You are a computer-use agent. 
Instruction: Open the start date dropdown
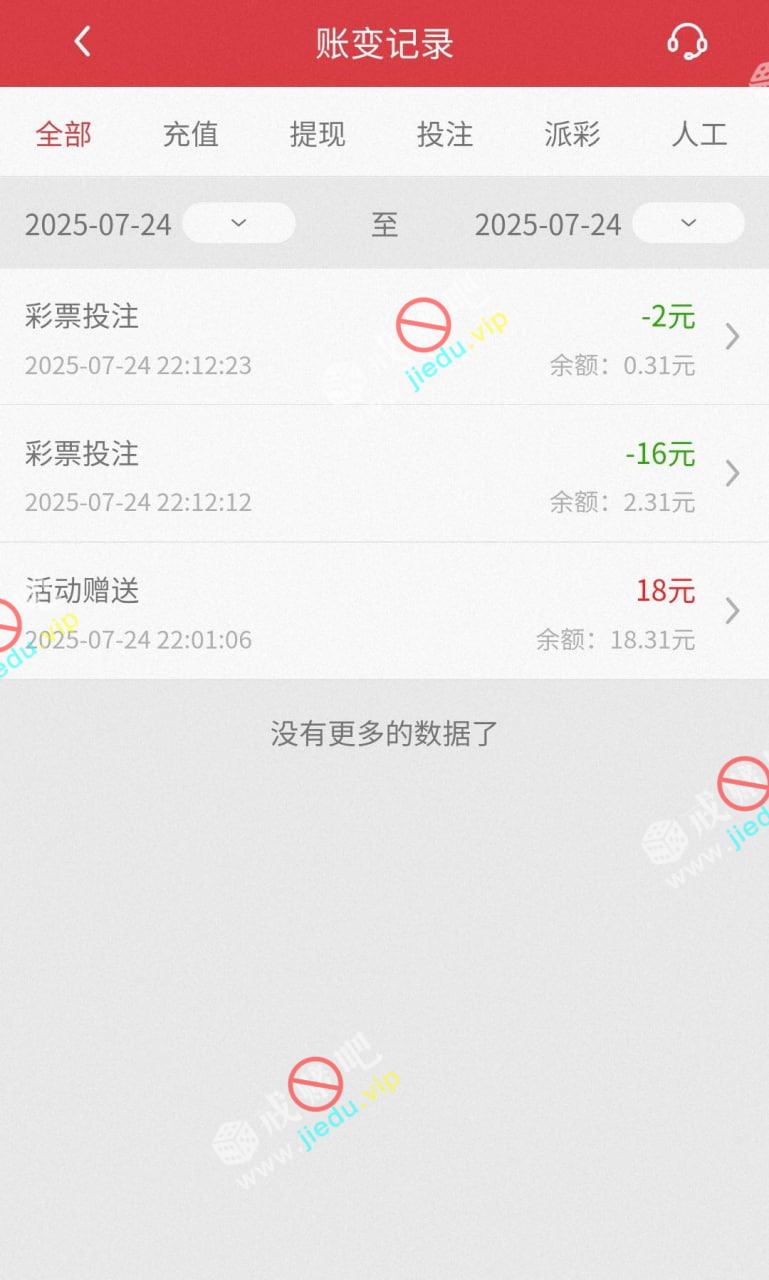click(239, 223)
